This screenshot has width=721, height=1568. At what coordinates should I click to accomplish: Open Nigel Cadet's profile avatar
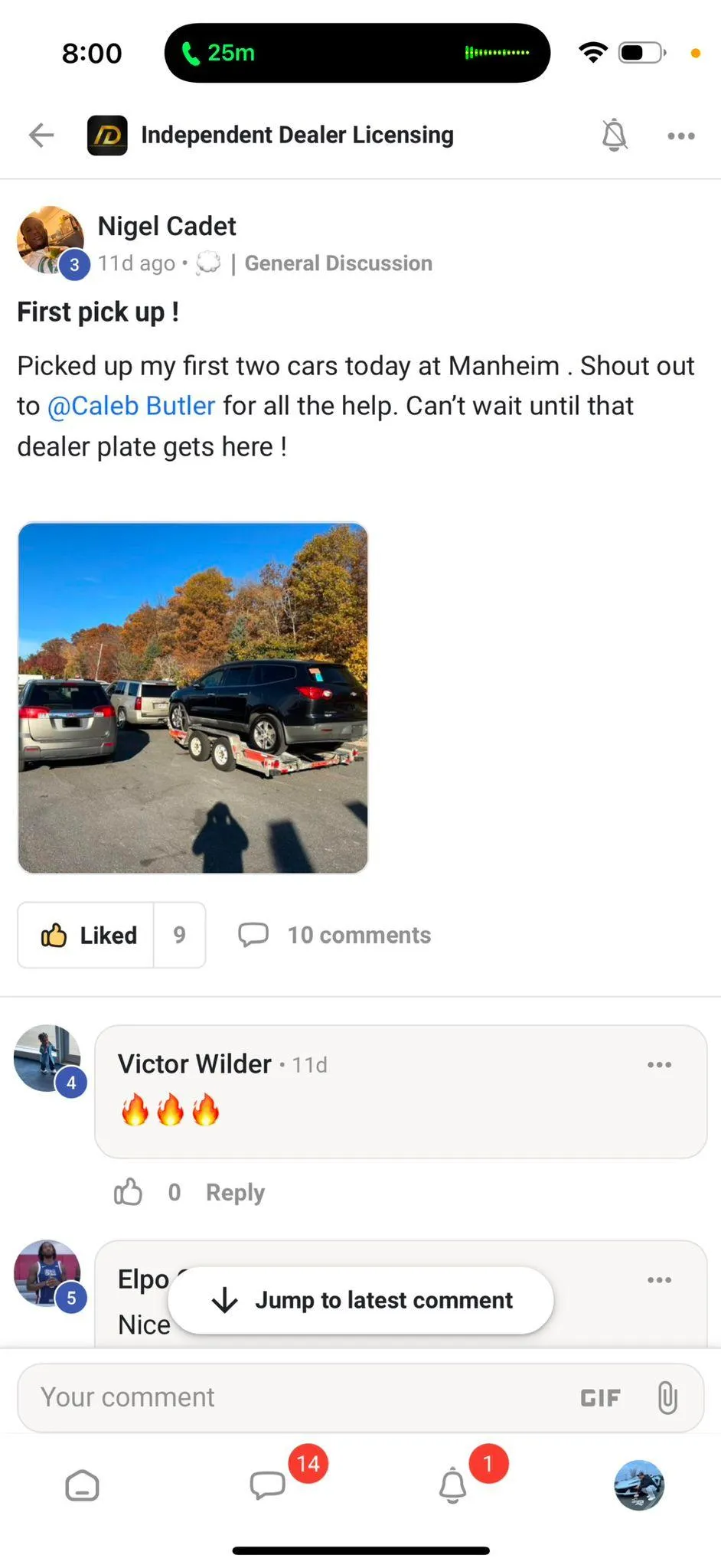coord(51,240)
